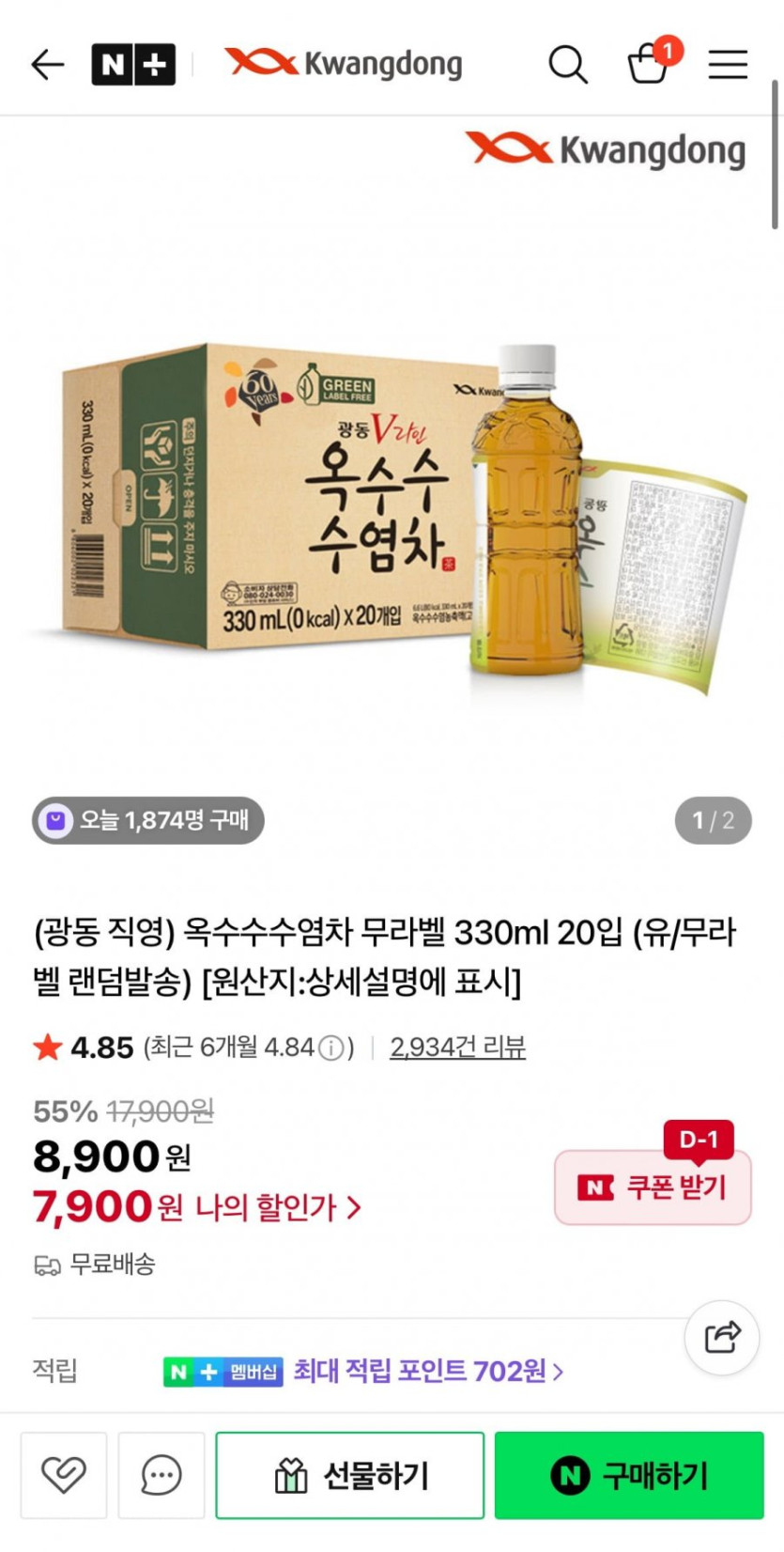Open 최대 적립 포인트 702원 details

tap(427, 1372)
